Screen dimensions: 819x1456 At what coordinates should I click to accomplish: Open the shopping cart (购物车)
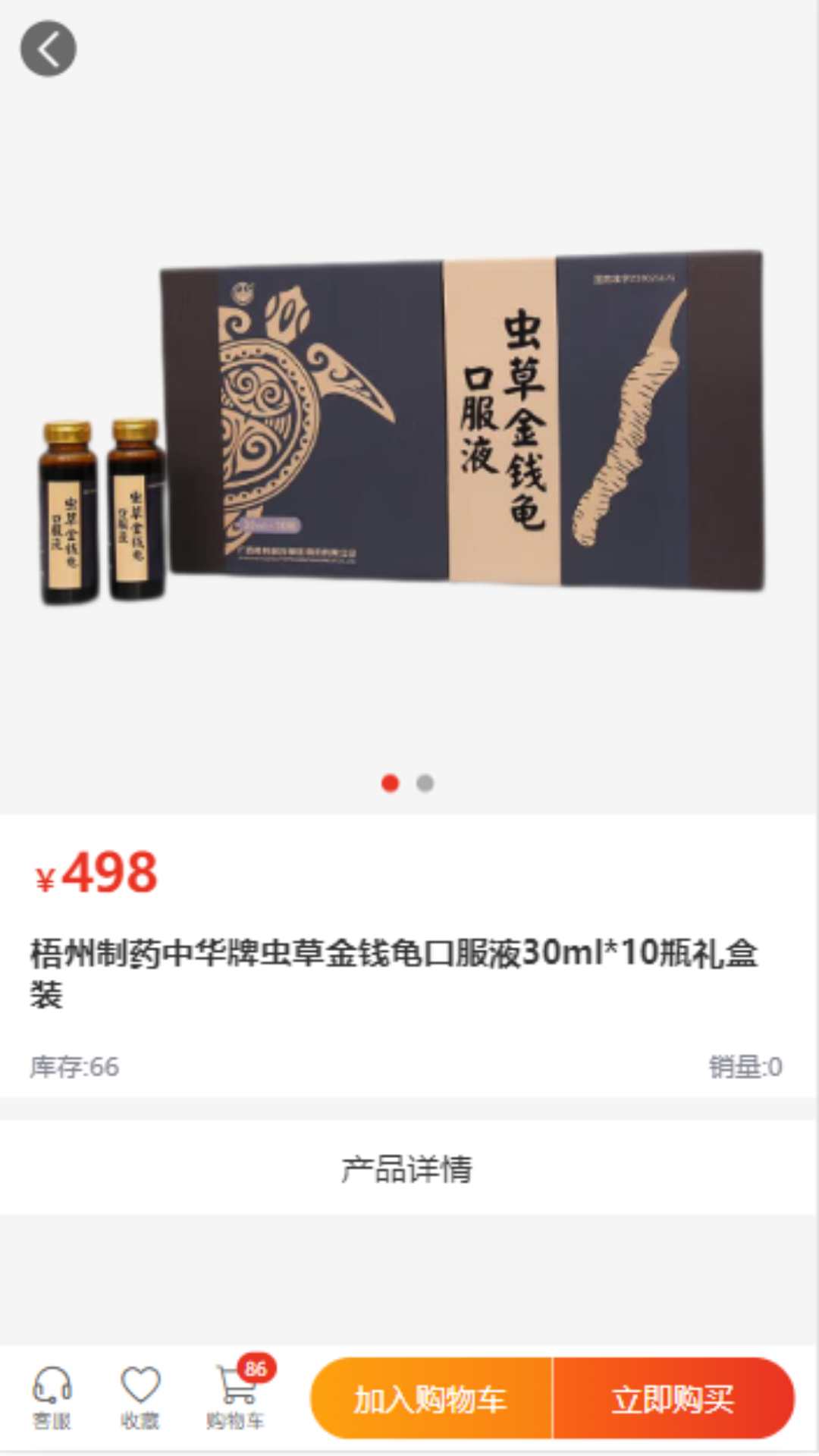click(x=237, y=1398)
